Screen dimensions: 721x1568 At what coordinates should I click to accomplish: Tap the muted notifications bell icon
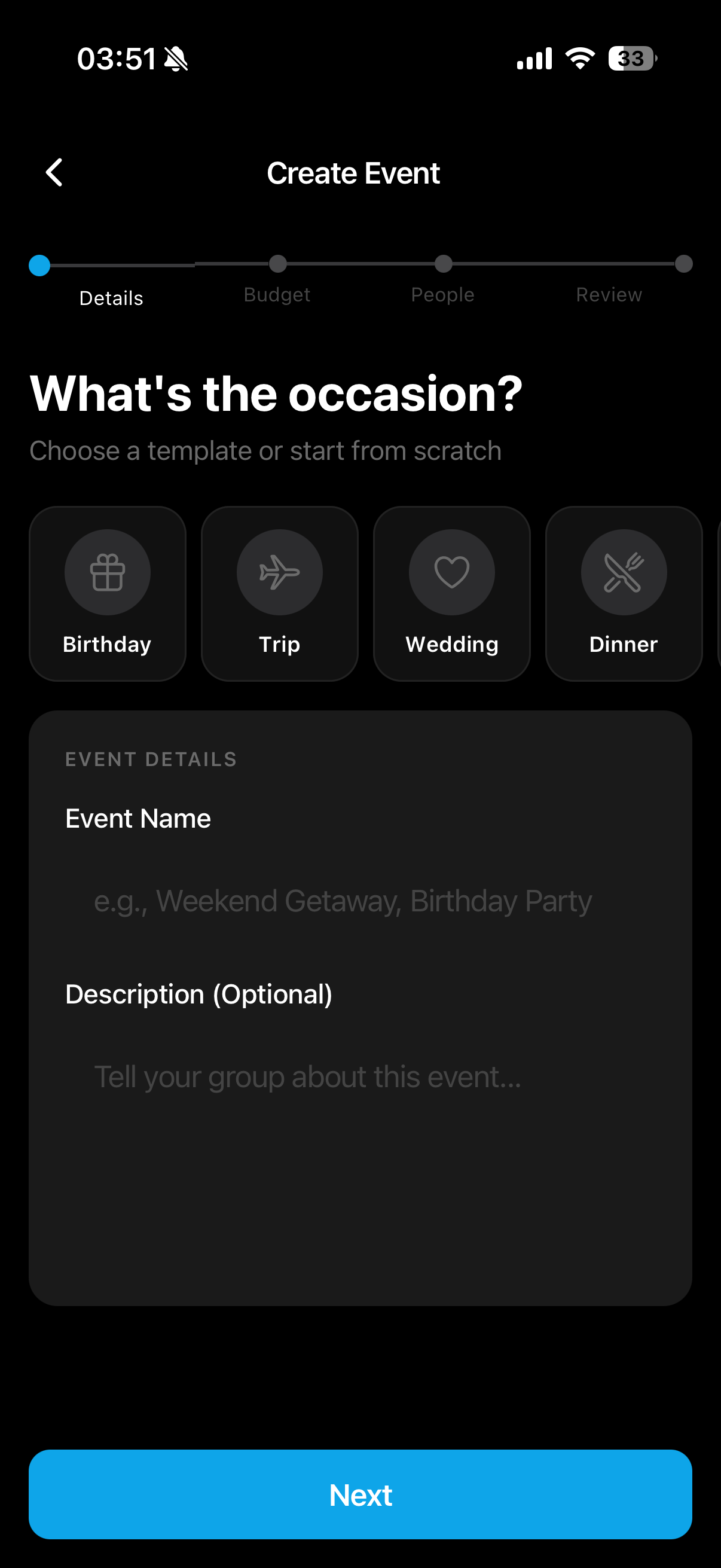(x=175, y=59)
